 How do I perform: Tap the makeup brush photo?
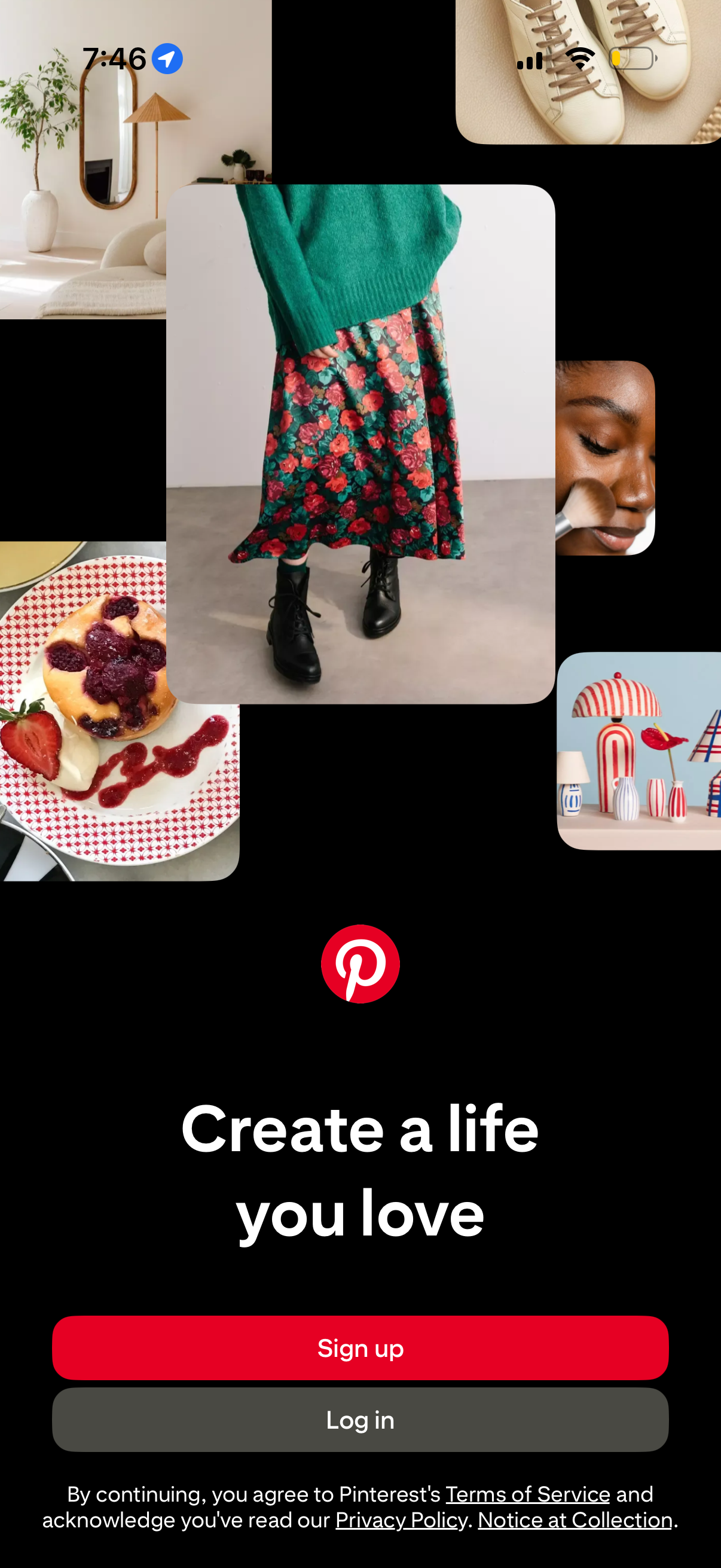(x=609, y=456)
